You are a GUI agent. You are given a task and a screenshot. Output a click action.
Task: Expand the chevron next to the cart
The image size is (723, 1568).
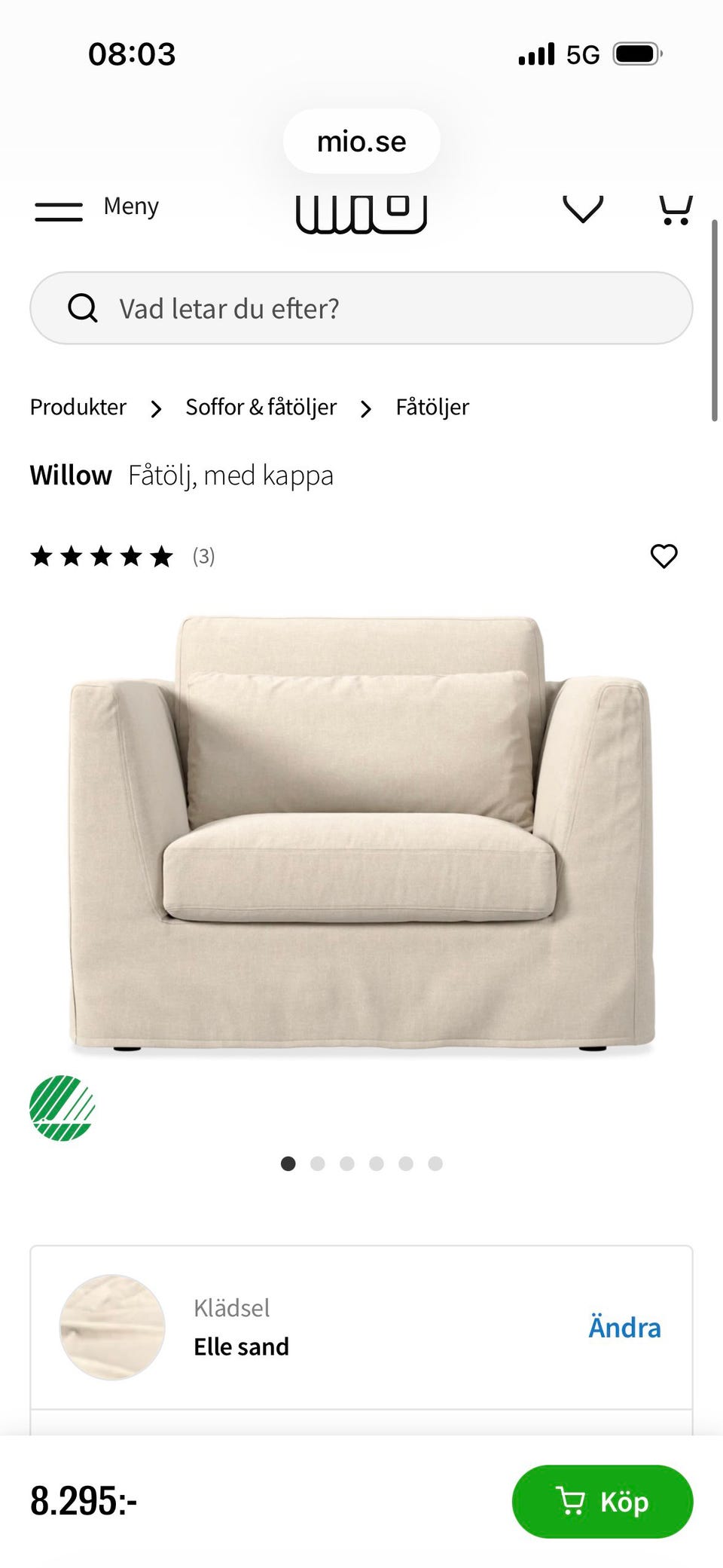(583, 209)
